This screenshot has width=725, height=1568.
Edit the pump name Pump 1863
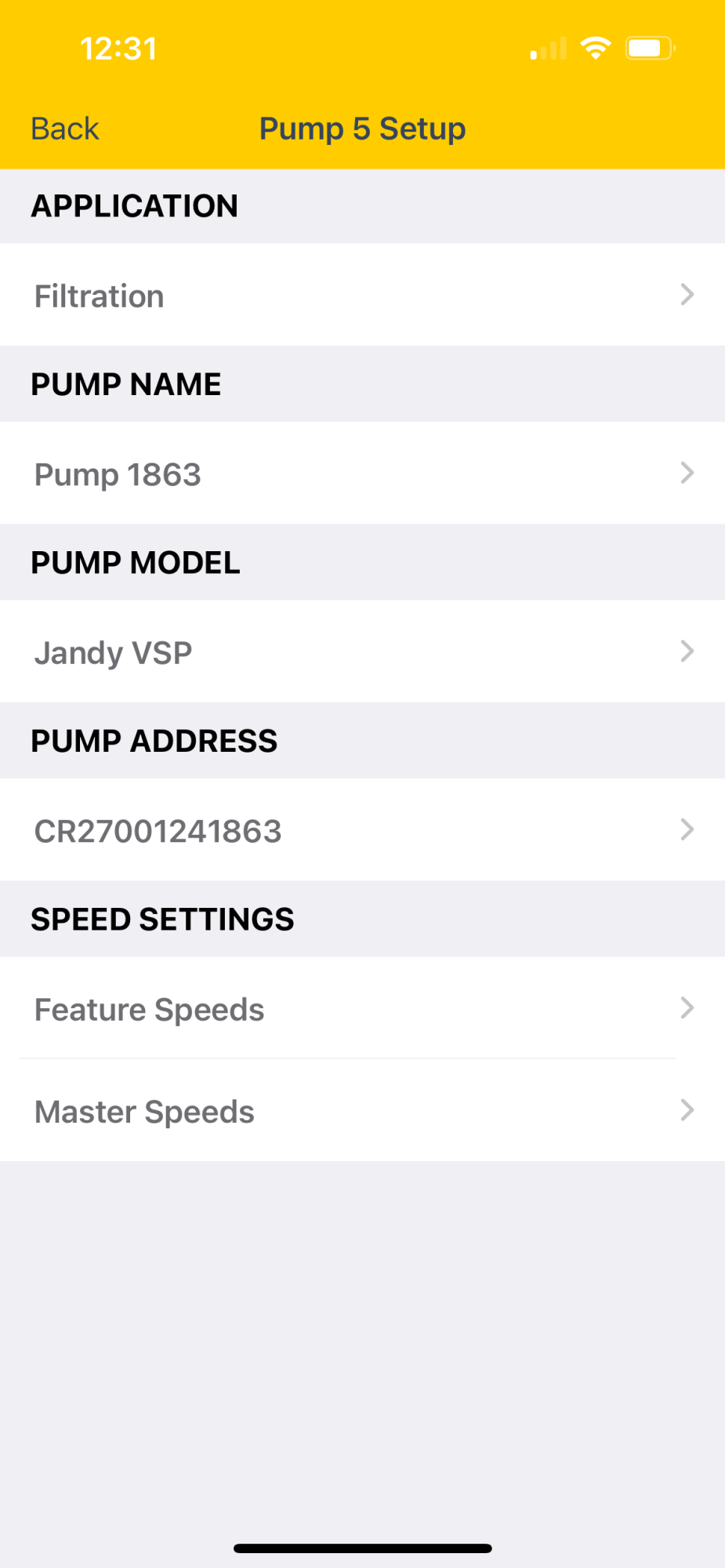(362, 473)
